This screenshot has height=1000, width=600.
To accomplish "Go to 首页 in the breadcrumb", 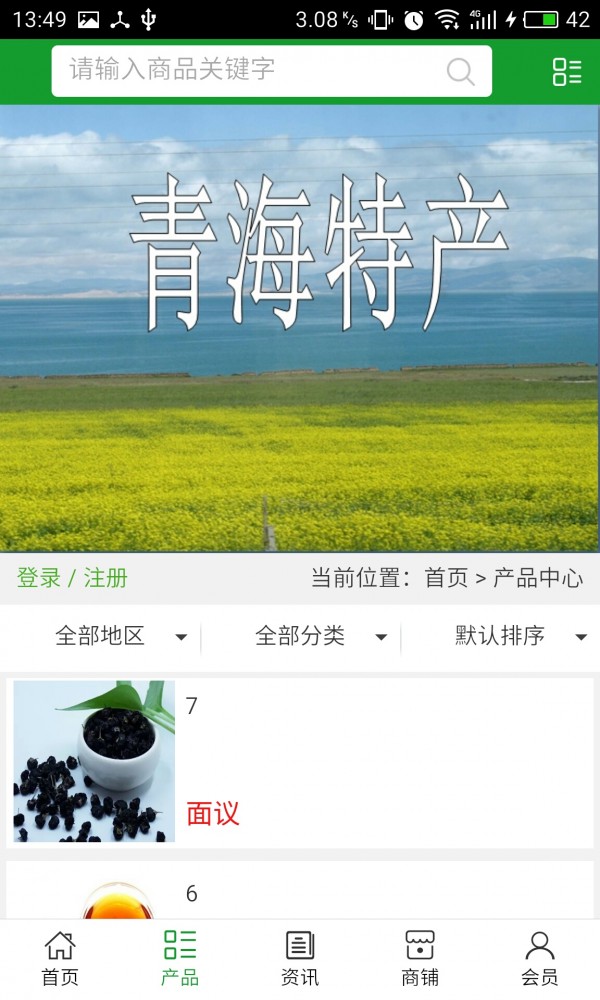I will click(x=446, y=578).
